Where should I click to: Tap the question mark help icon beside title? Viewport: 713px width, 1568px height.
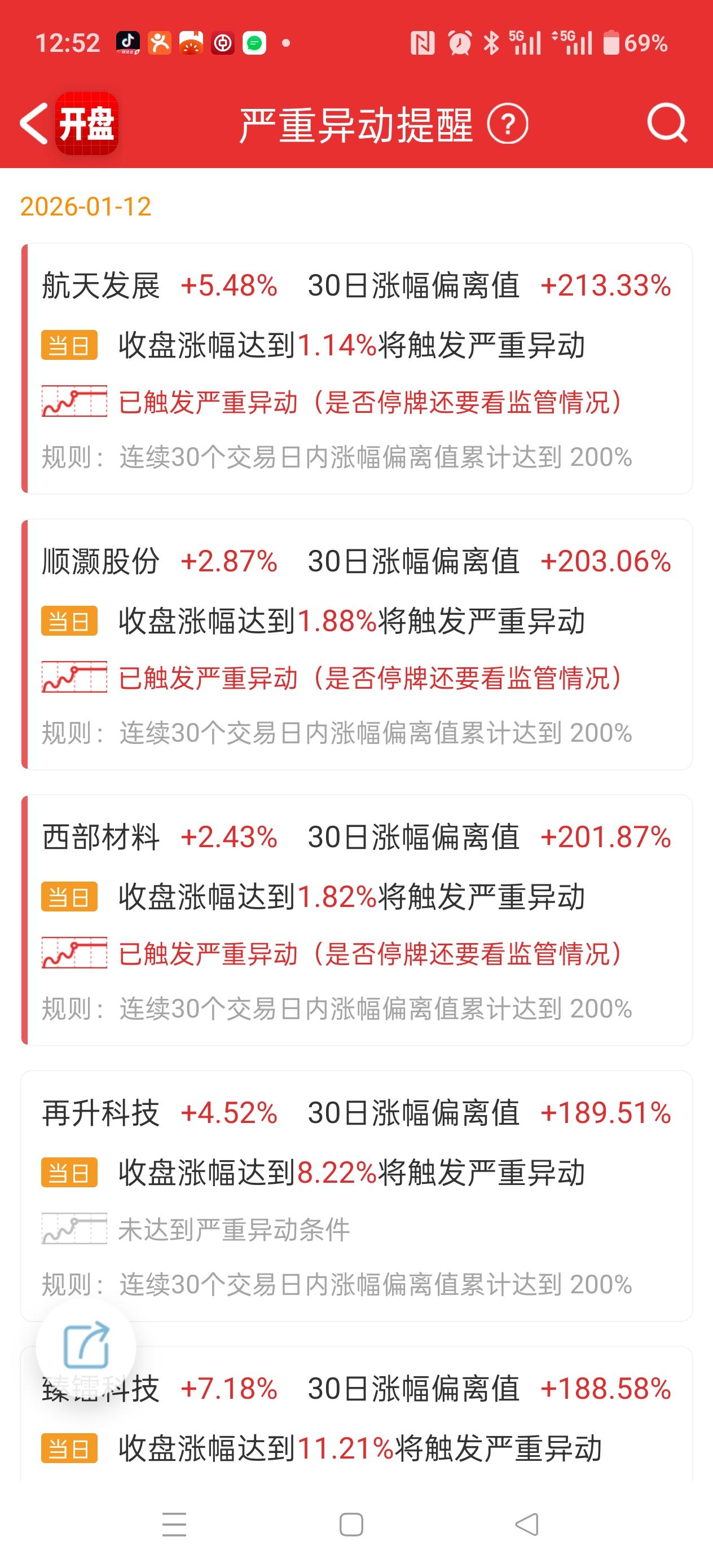pyautogui.click(x=509, y=126)
